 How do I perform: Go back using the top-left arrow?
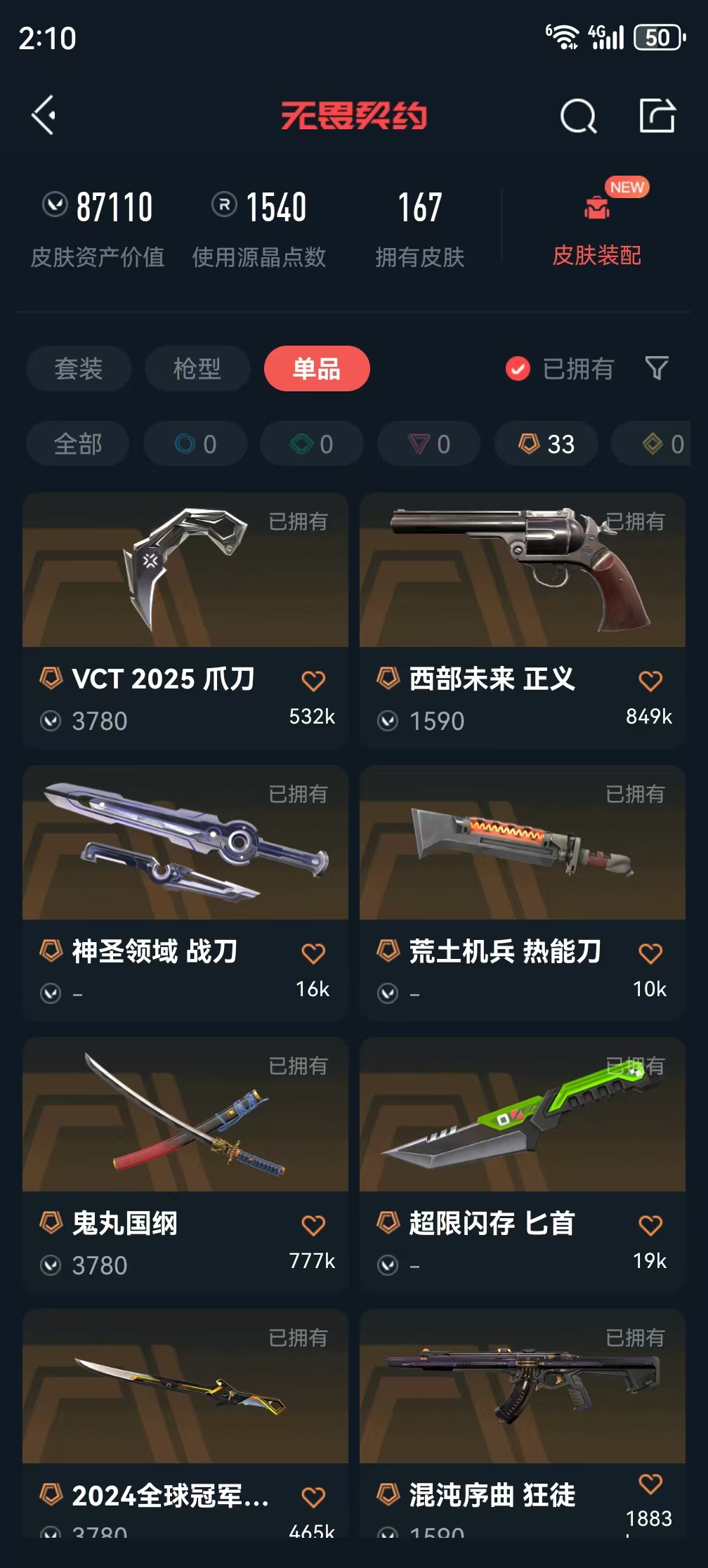click(44, 115)
